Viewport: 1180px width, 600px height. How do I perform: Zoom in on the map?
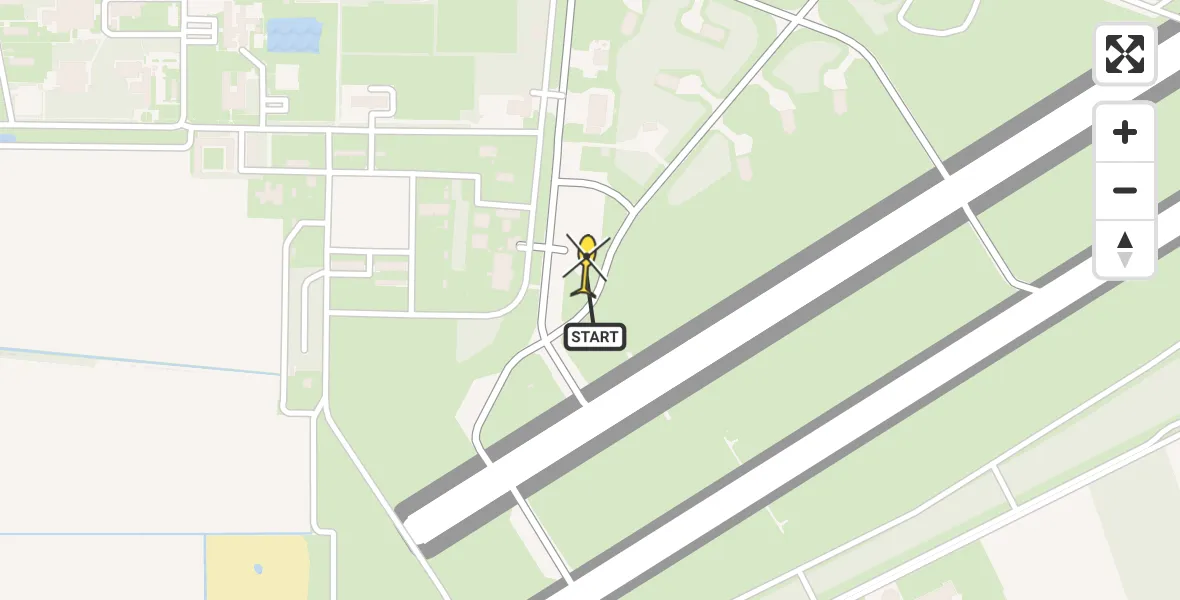point(1125,132)
